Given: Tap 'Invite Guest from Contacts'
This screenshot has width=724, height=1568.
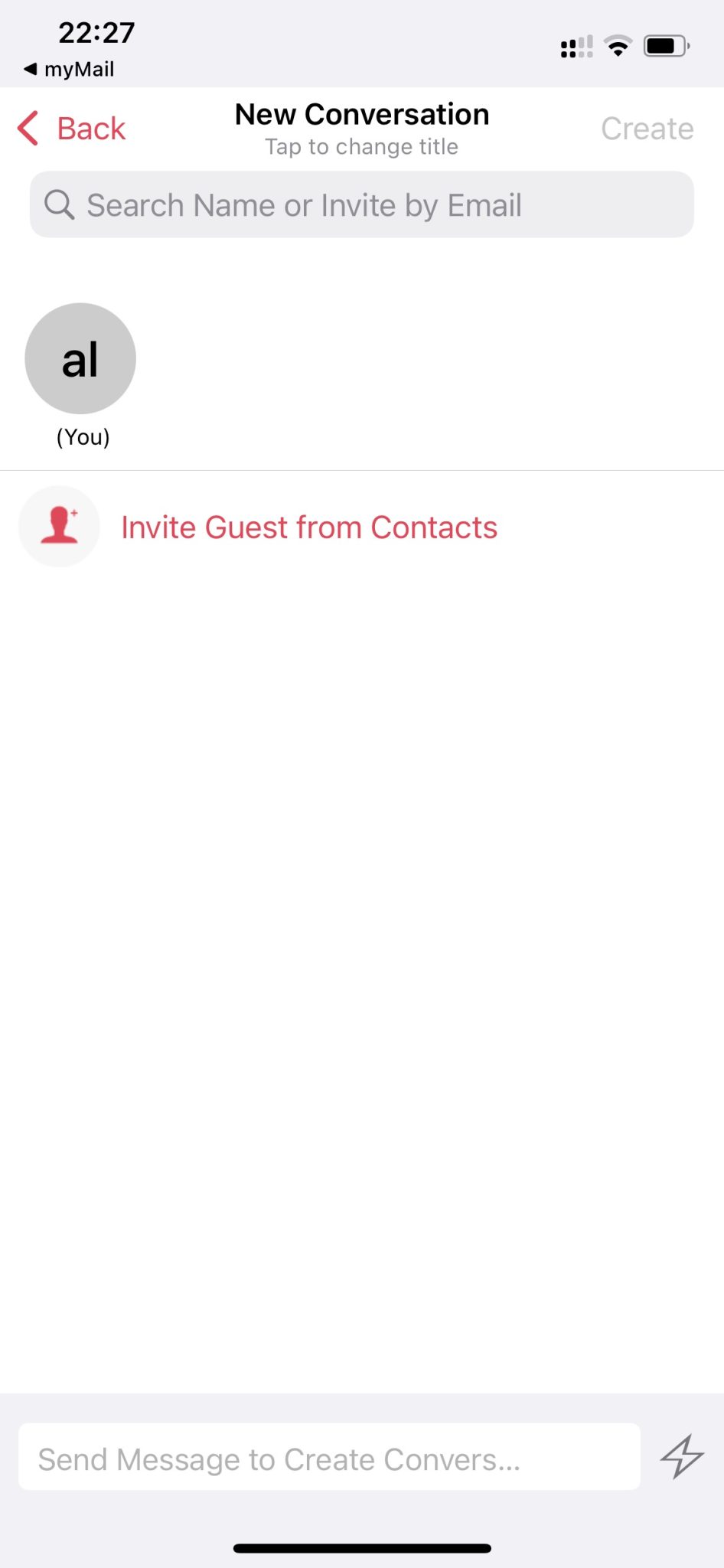Looking at the screenshot, I should 308,527.
